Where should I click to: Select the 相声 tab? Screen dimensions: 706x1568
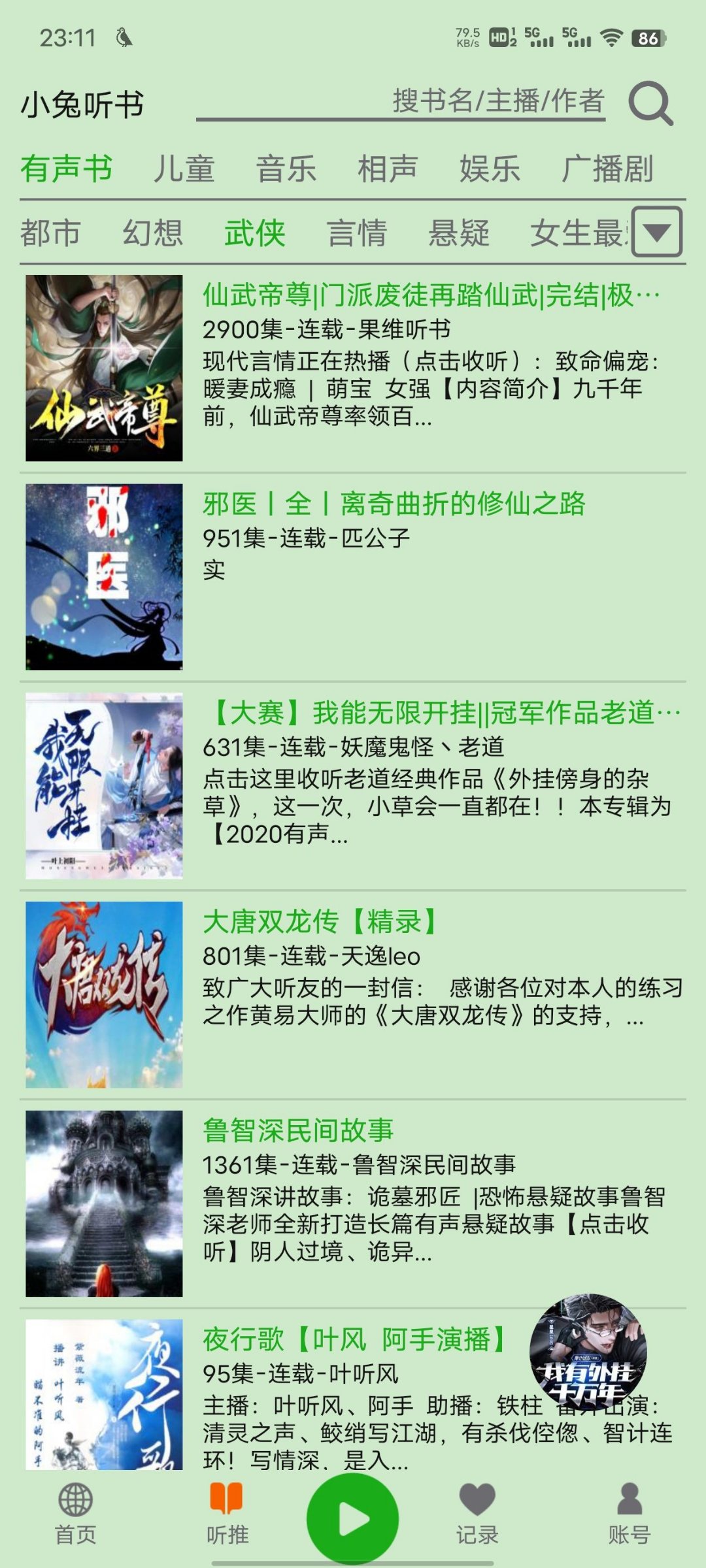(388, 169)
